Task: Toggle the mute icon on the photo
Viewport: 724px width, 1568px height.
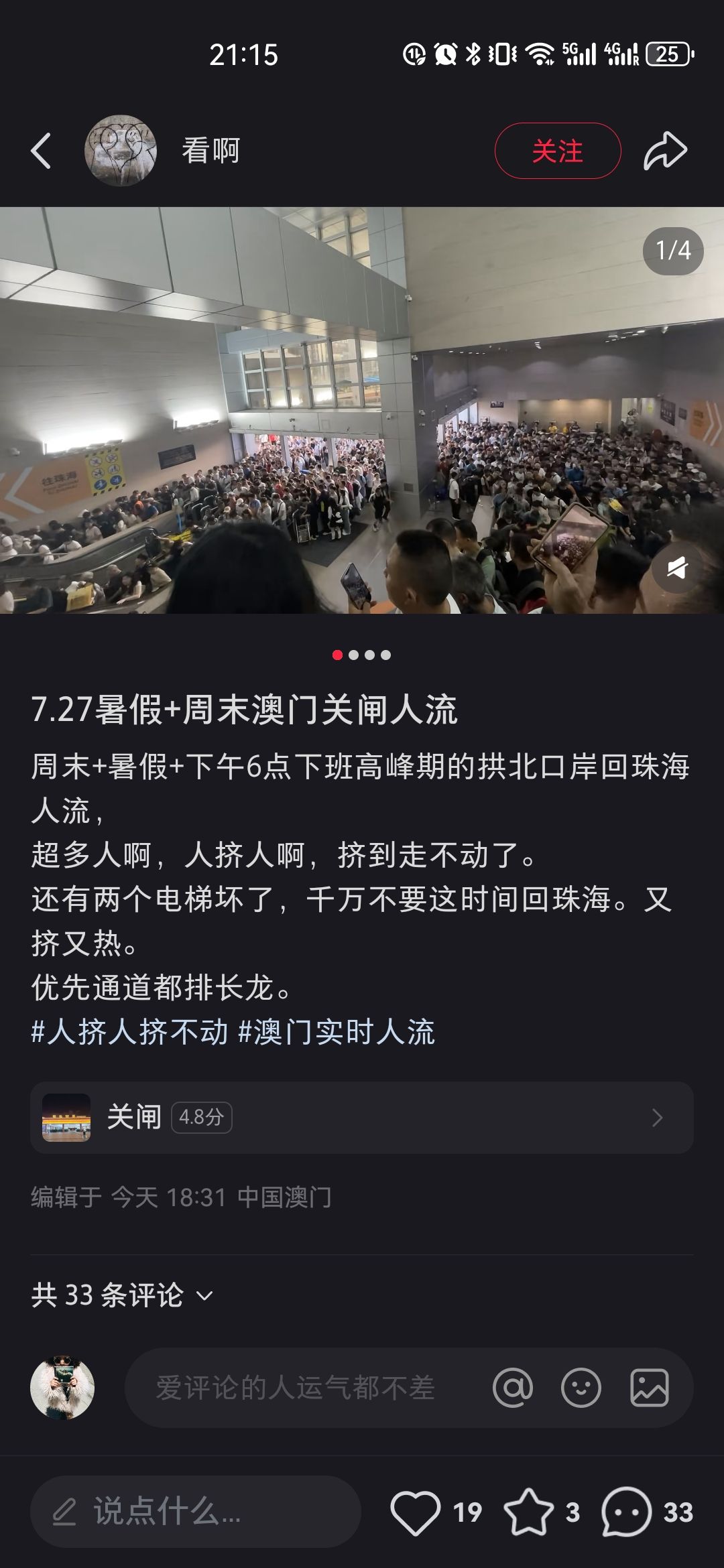Action: (x=677, y=569)
